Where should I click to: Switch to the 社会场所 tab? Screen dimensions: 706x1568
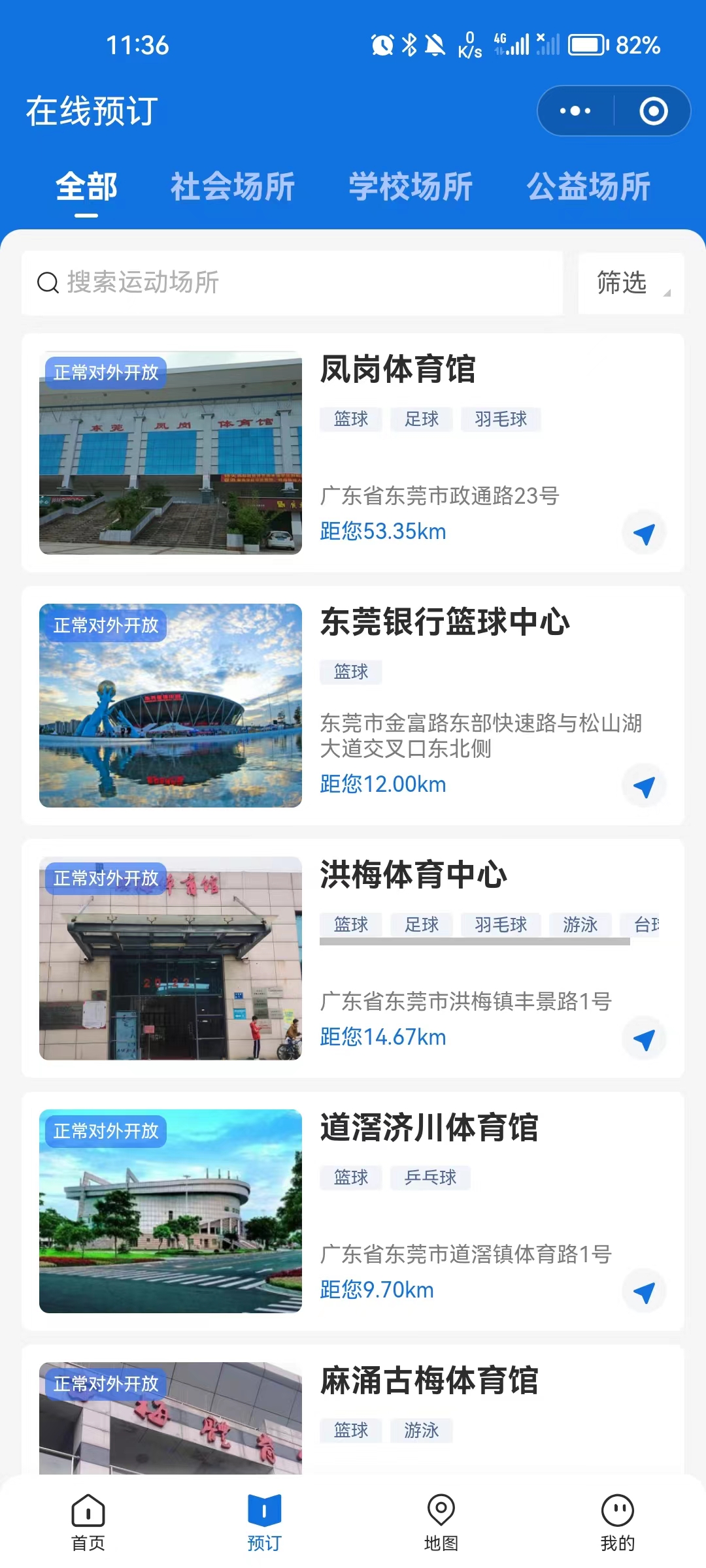pyautogui.click(x=233, y=187)
